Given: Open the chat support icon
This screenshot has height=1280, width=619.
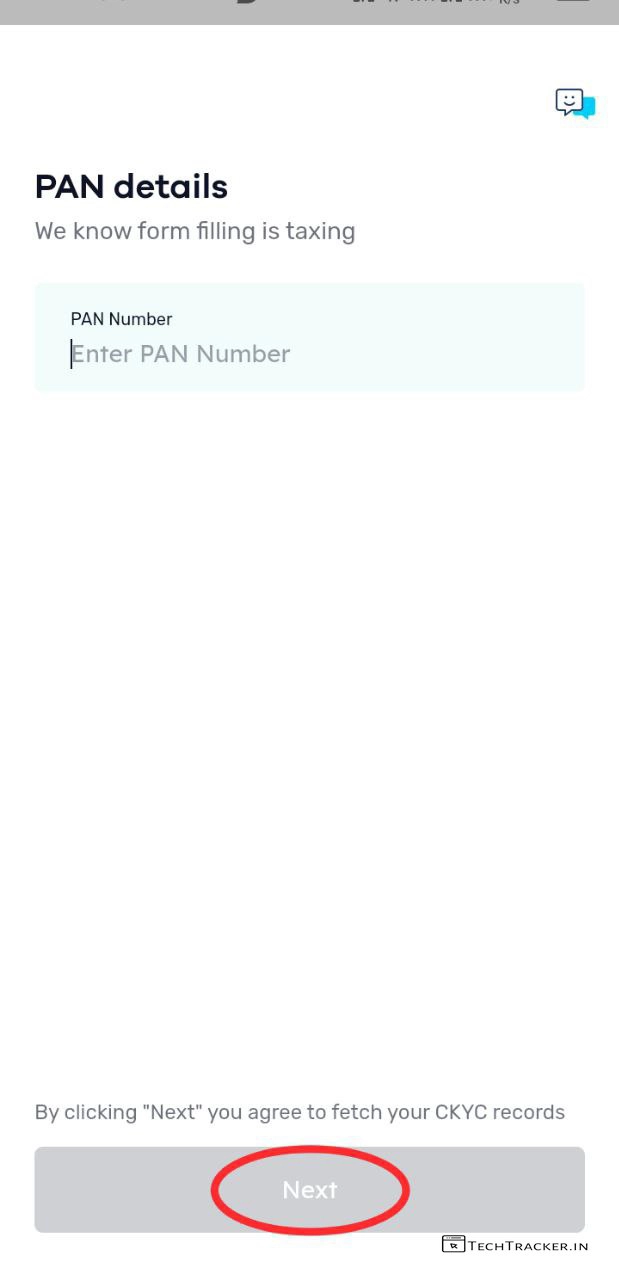Looking at the screenshot, I should point(575,103).
